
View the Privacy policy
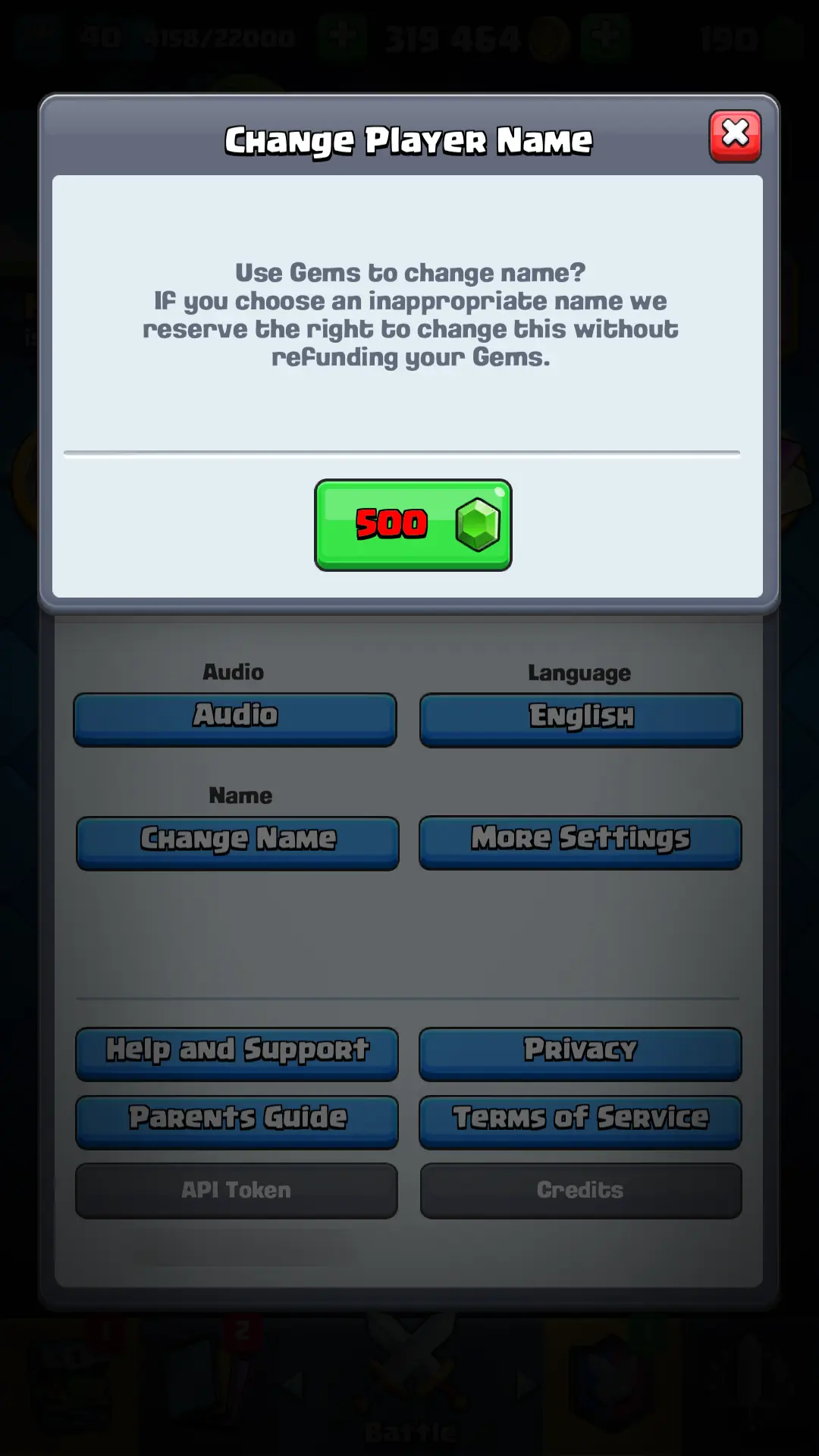580,1053
